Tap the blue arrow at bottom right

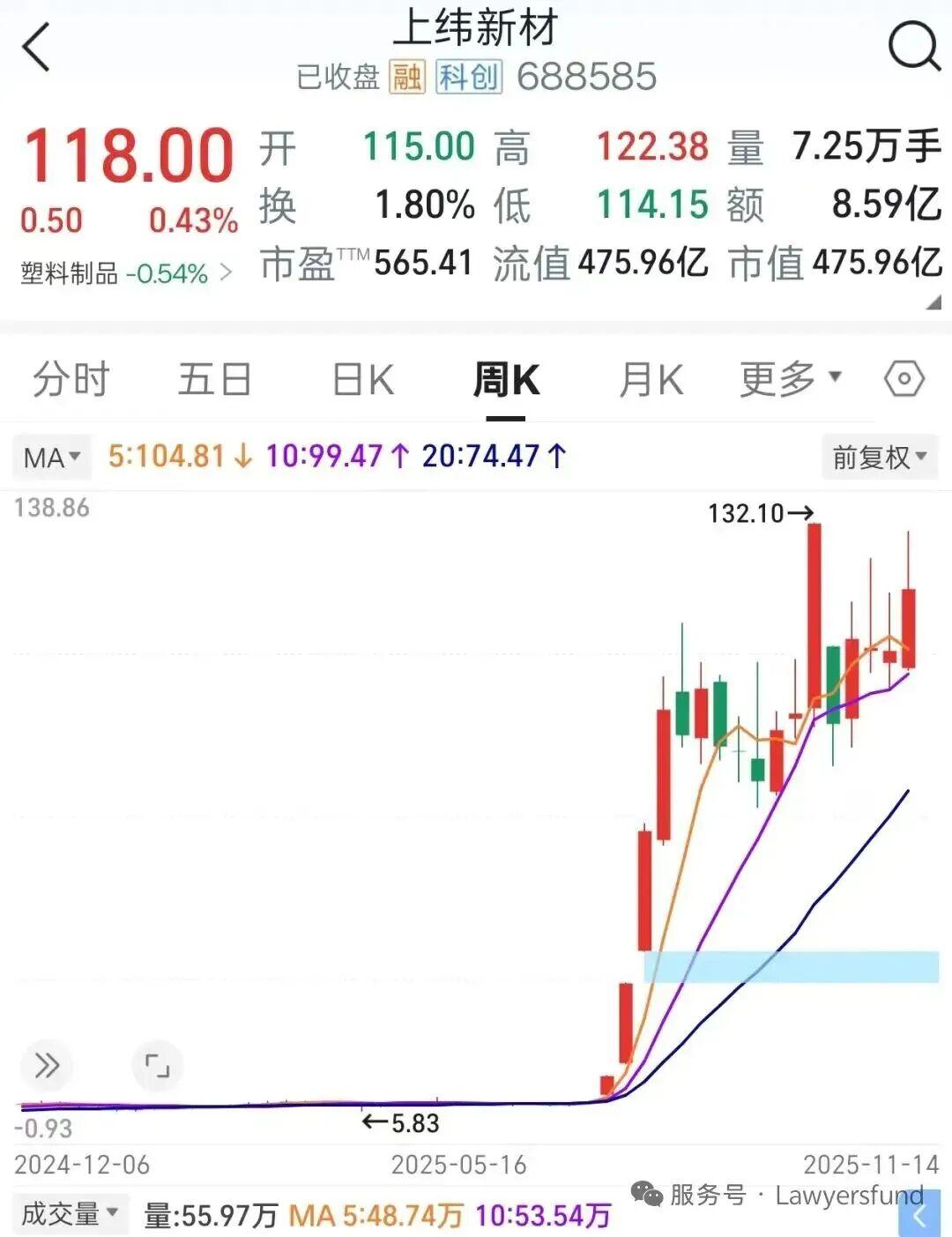pos(919,1217)
